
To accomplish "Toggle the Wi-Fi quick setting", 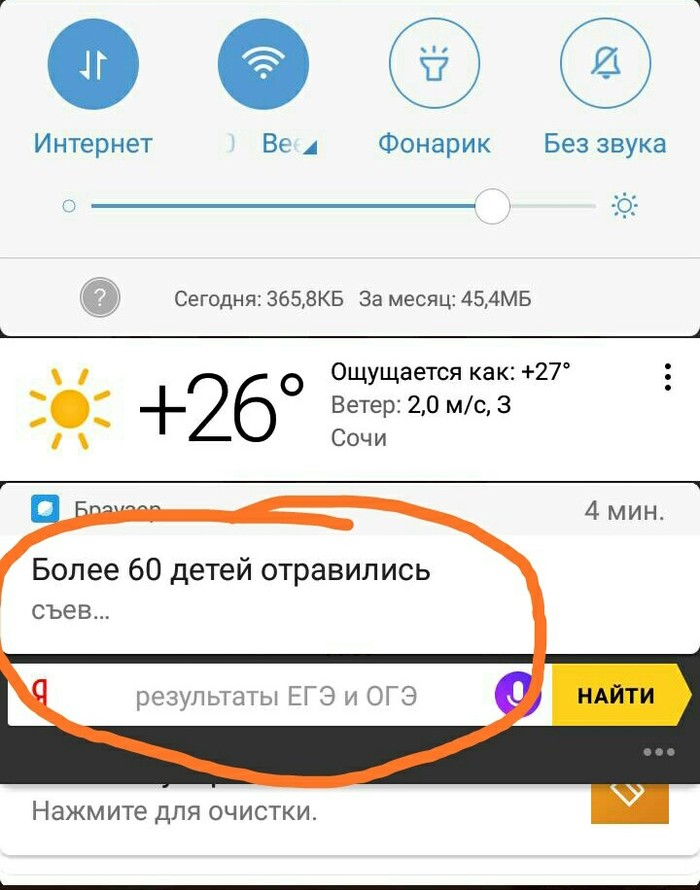I will (263, 65).
